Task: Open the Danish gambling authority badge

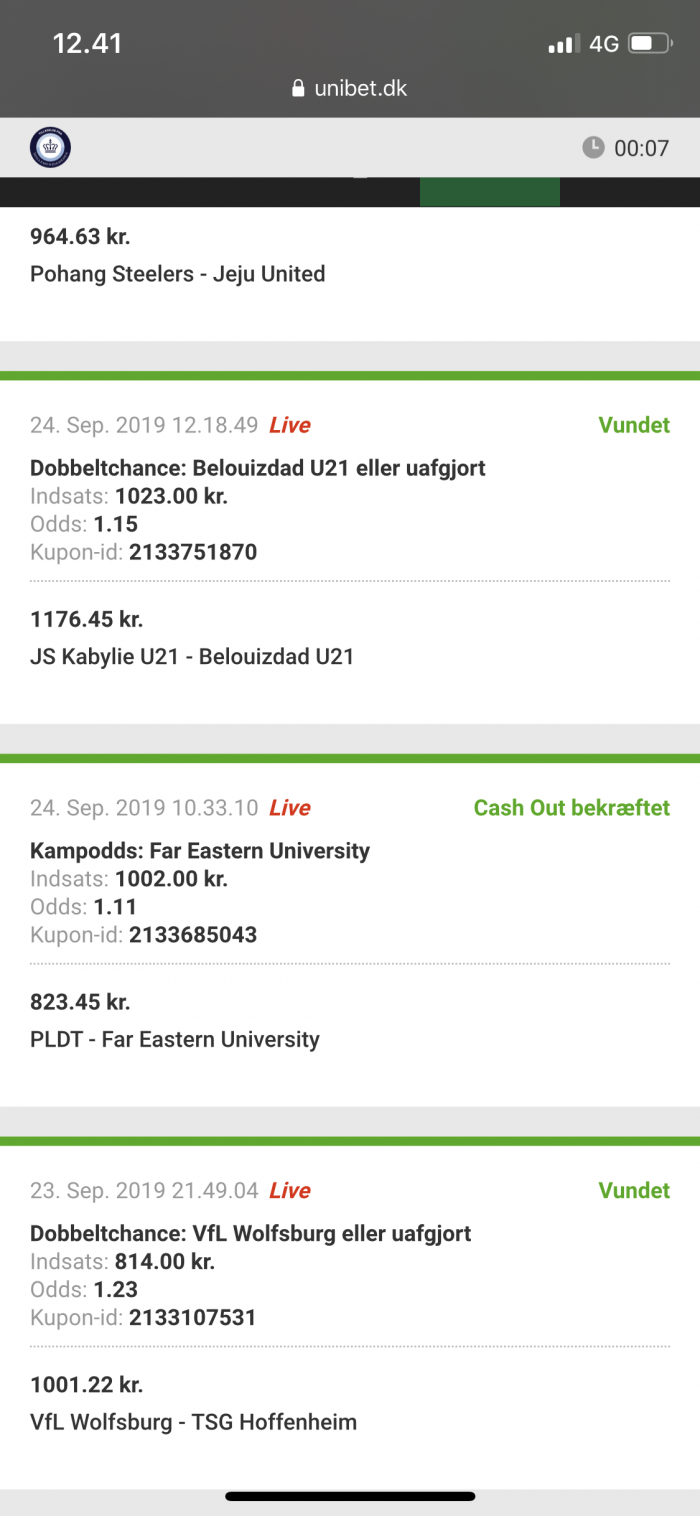Action: (x=50, y=148)
